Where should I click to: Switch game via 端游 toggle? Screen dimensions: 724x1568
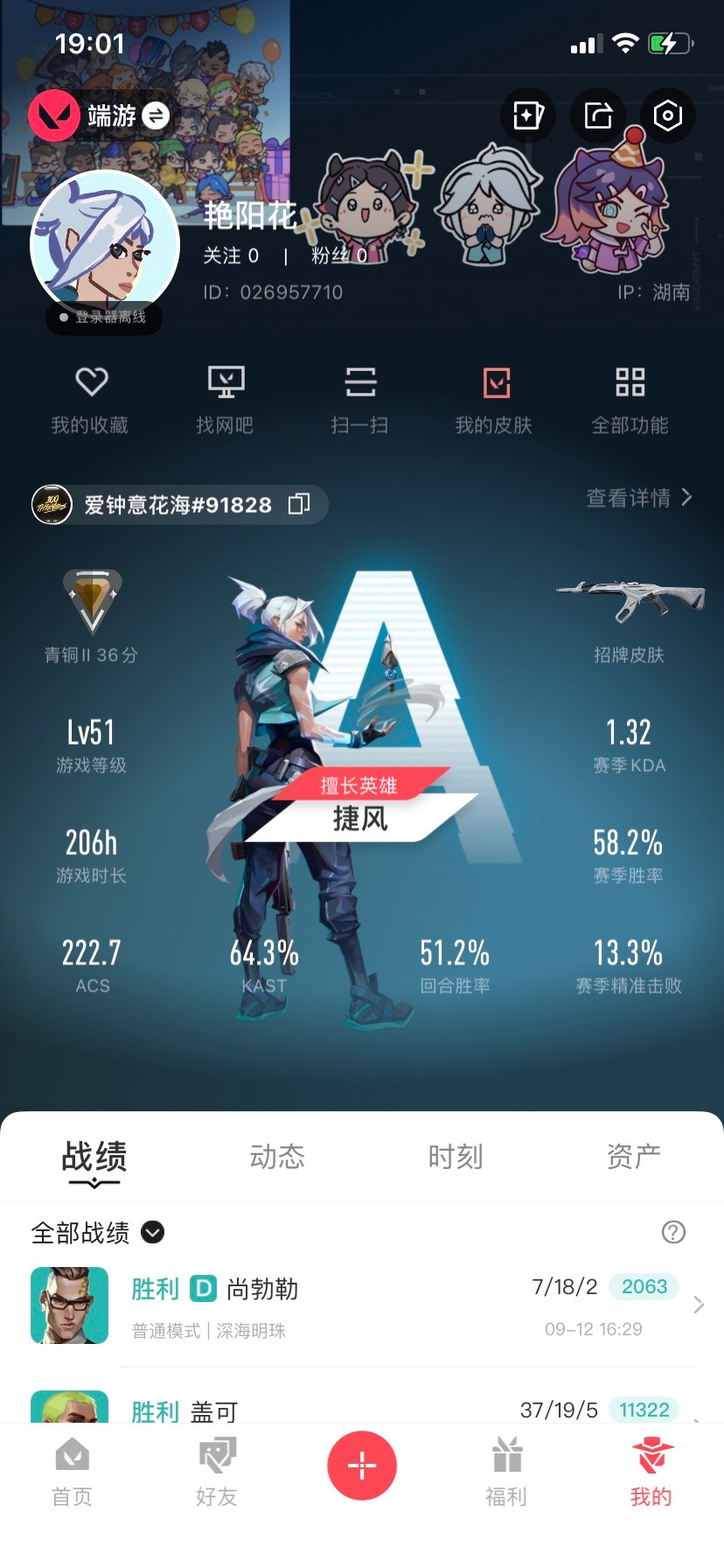[x=155, y=115]
